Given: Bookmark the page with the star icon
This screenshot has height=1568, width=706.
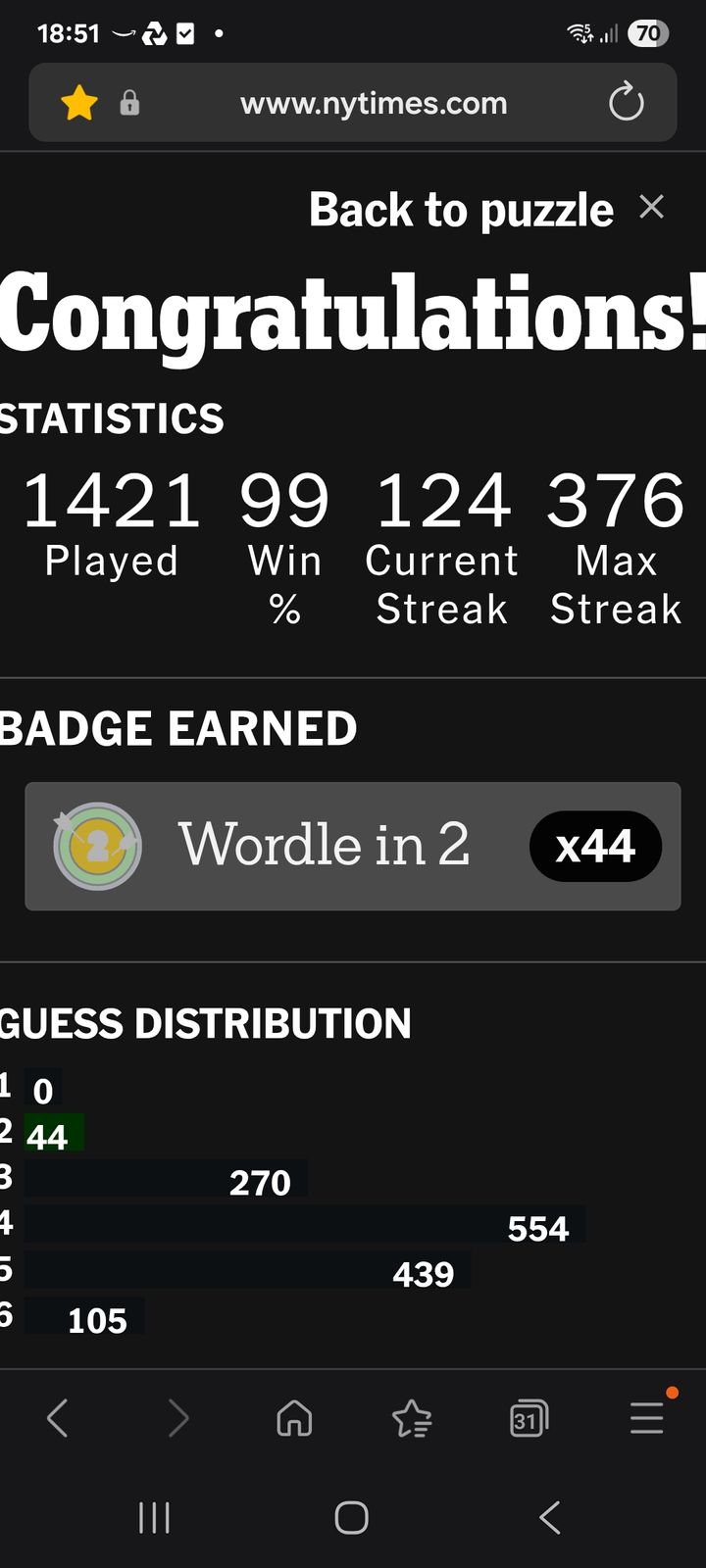Looking at the screenshot, I should [x=78, y=103].
